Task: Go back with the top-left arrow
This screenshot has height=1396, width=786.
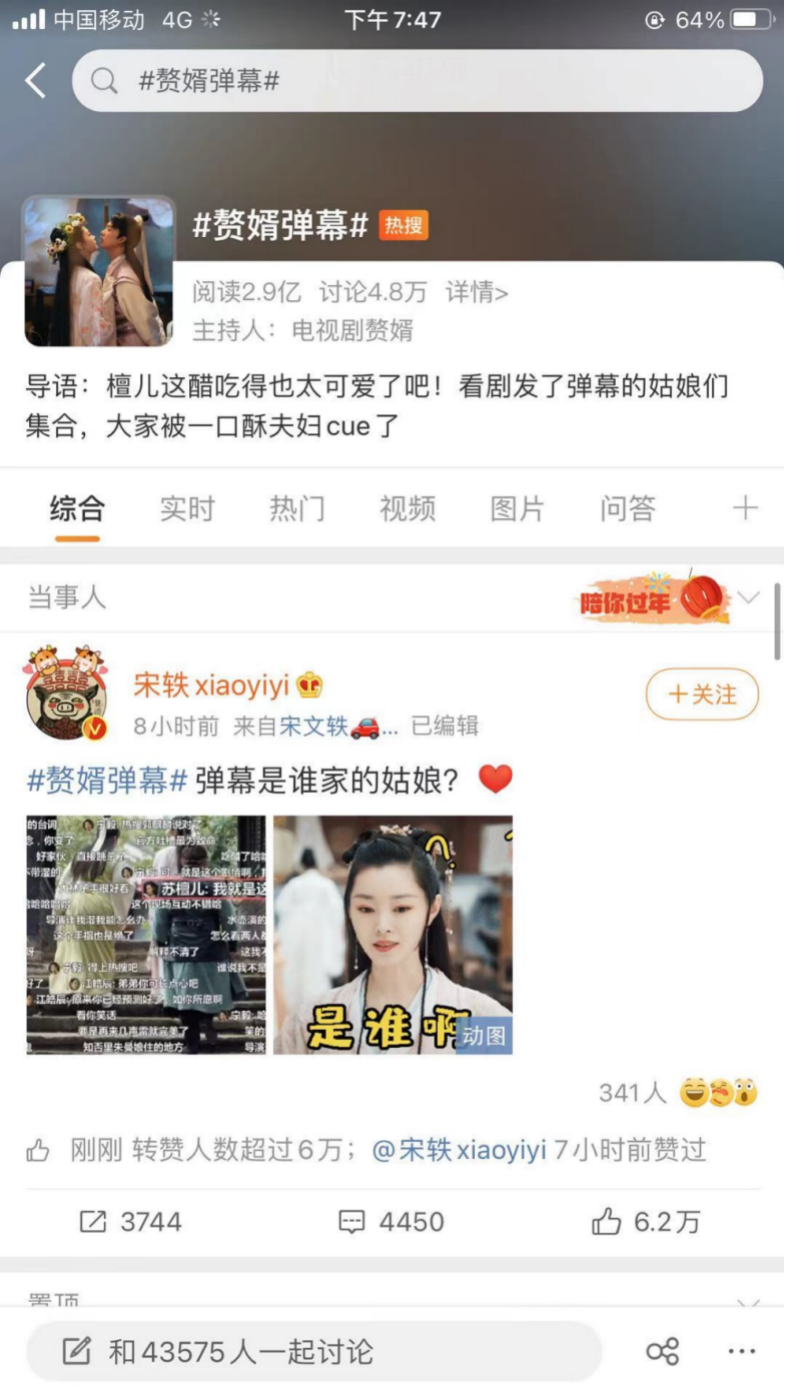Action: pyautogui.click(x=36, y=81)
